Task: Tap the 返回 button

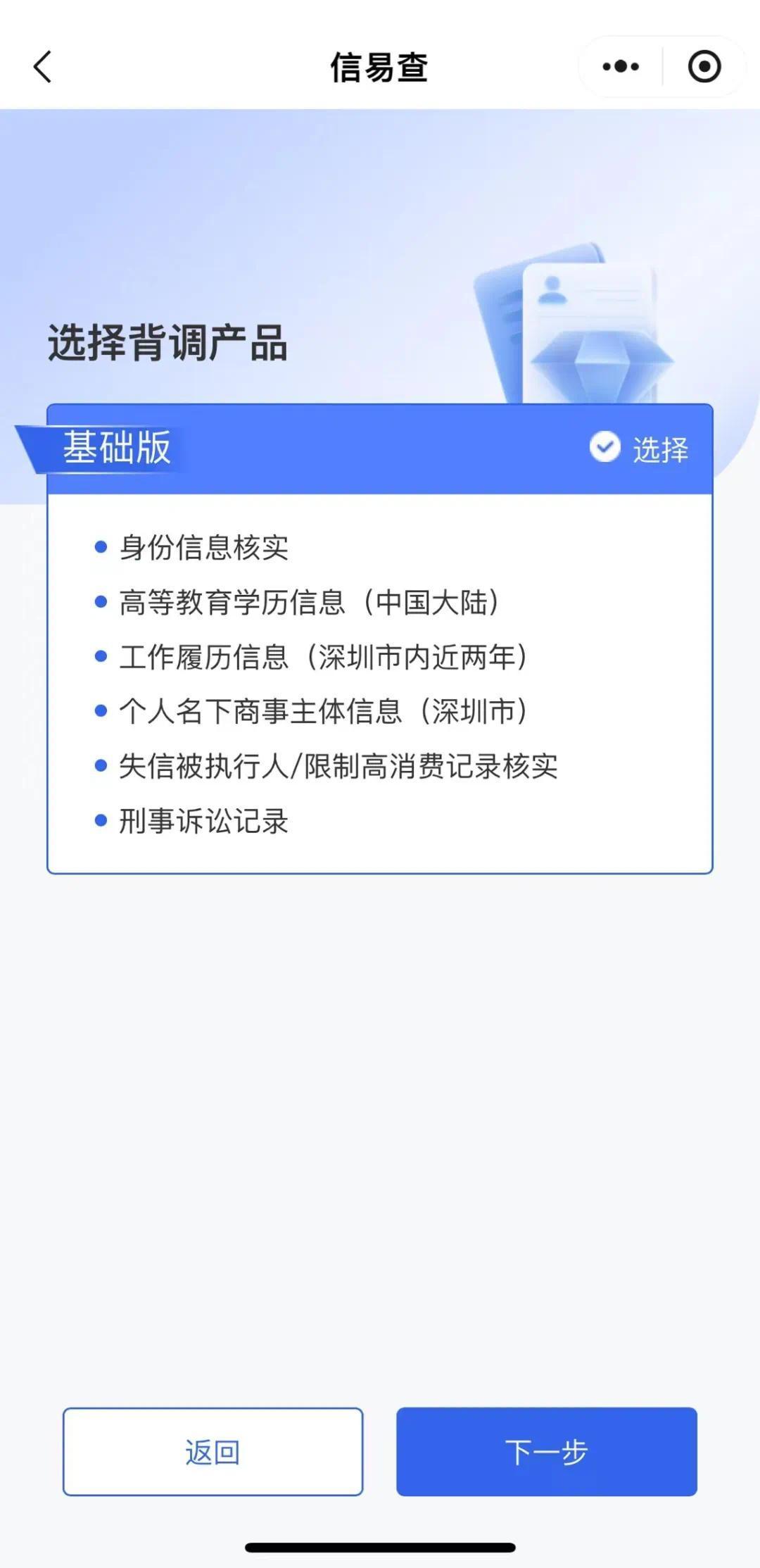Action: click(213, 1451)
